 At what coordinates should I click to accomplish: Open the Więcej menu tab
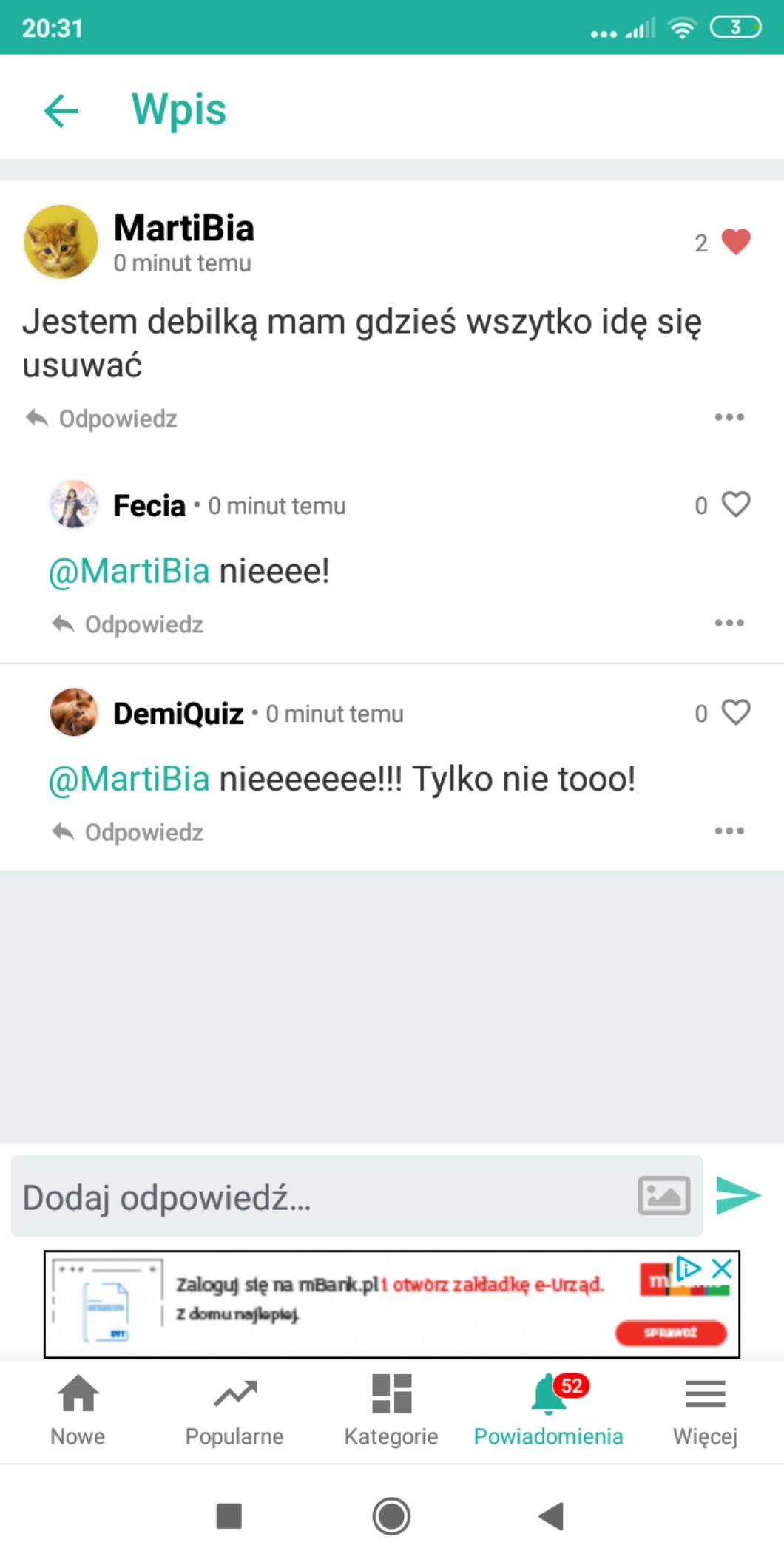coord(705,1409)
